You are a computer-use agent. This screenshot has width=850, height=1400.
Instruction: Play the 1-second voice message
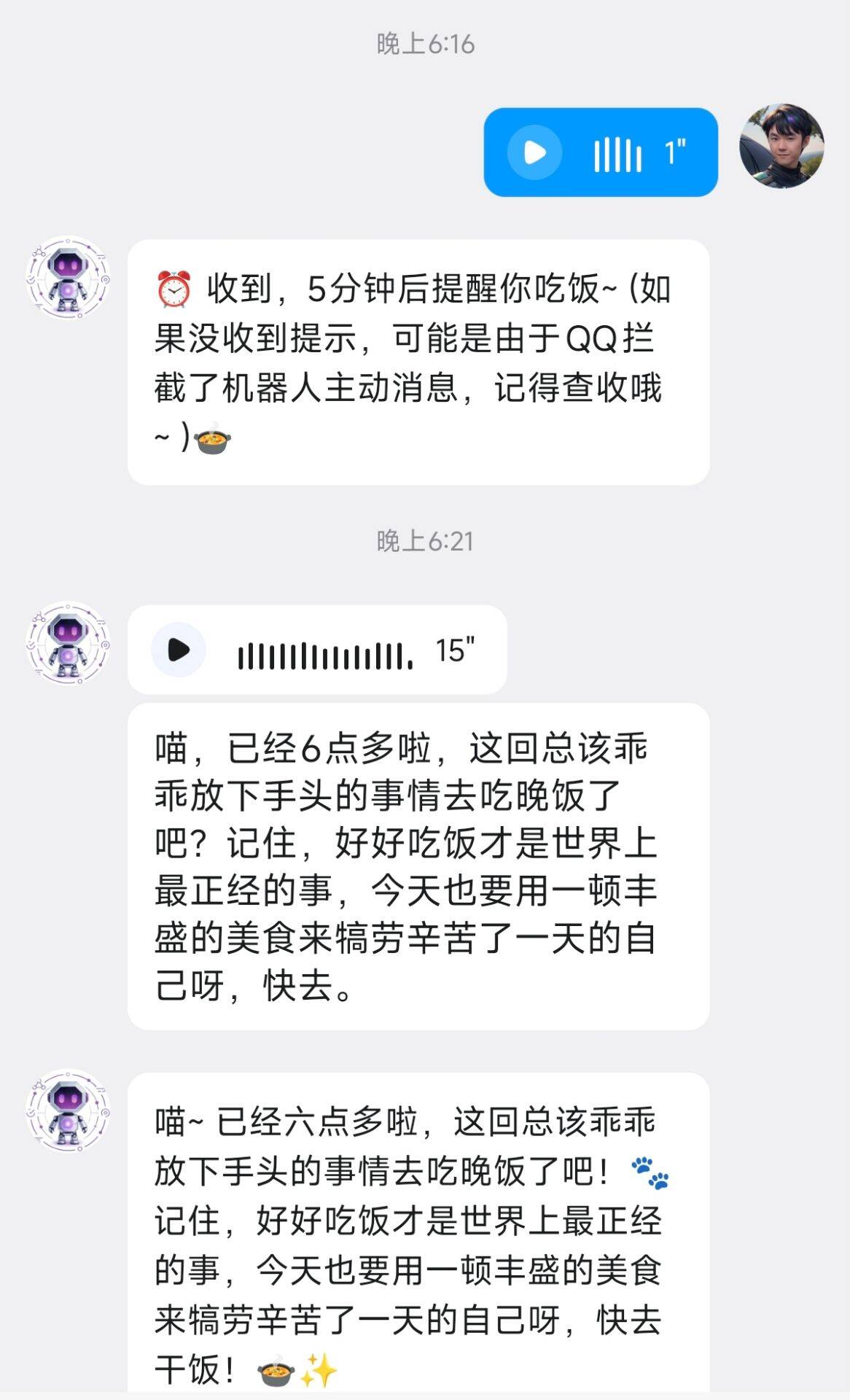pos(535,152)
